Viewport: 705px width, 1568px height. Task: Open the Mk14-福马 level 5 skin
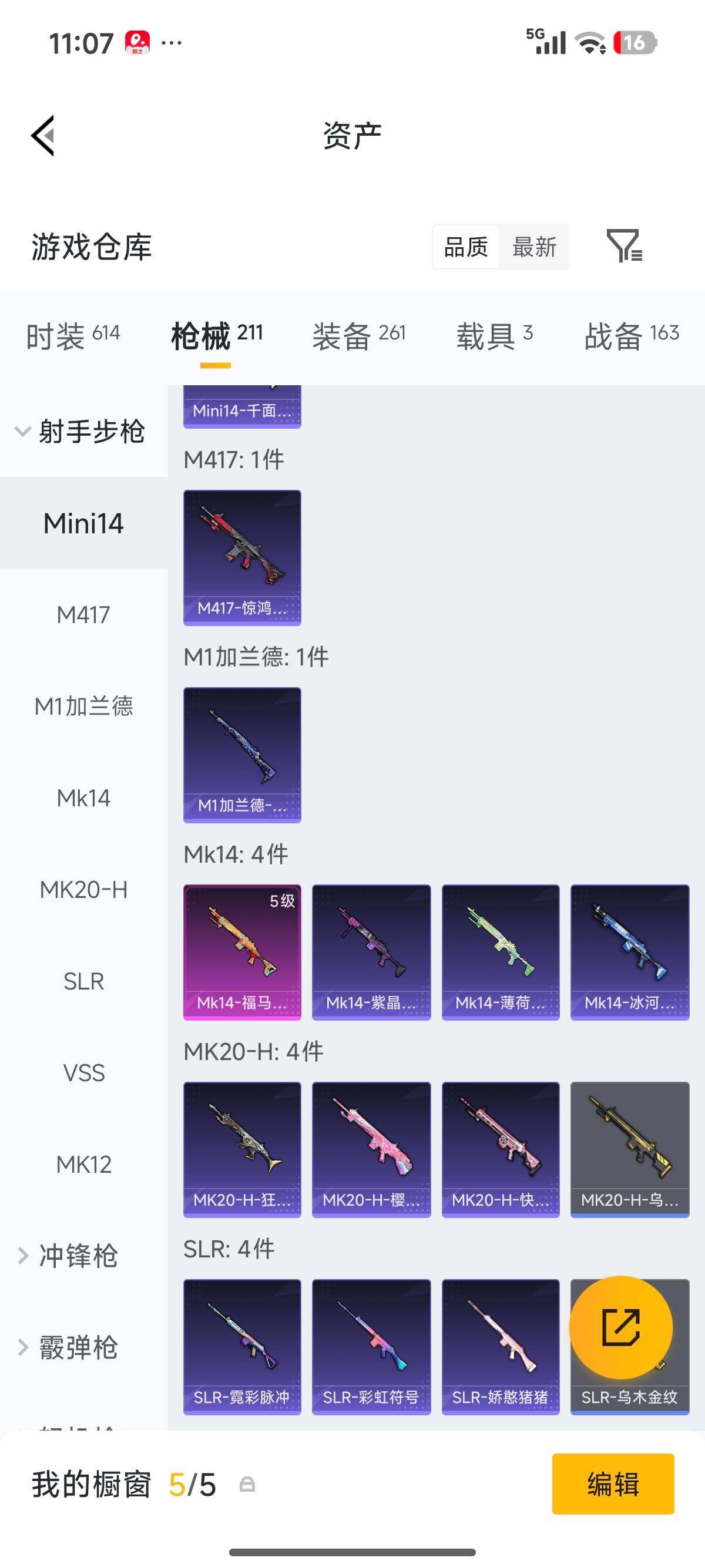241,952
